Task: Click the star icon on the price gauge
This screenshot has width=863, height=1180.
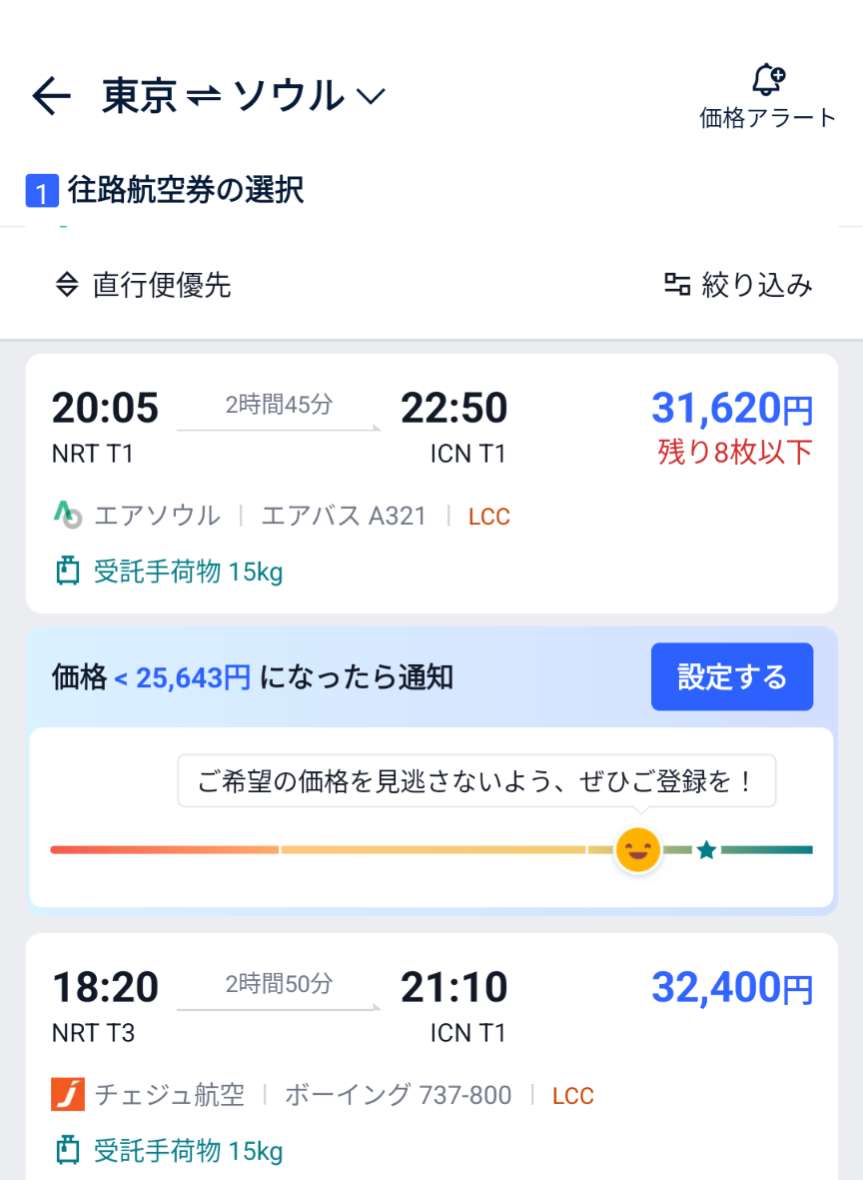Action: point(707,849)
